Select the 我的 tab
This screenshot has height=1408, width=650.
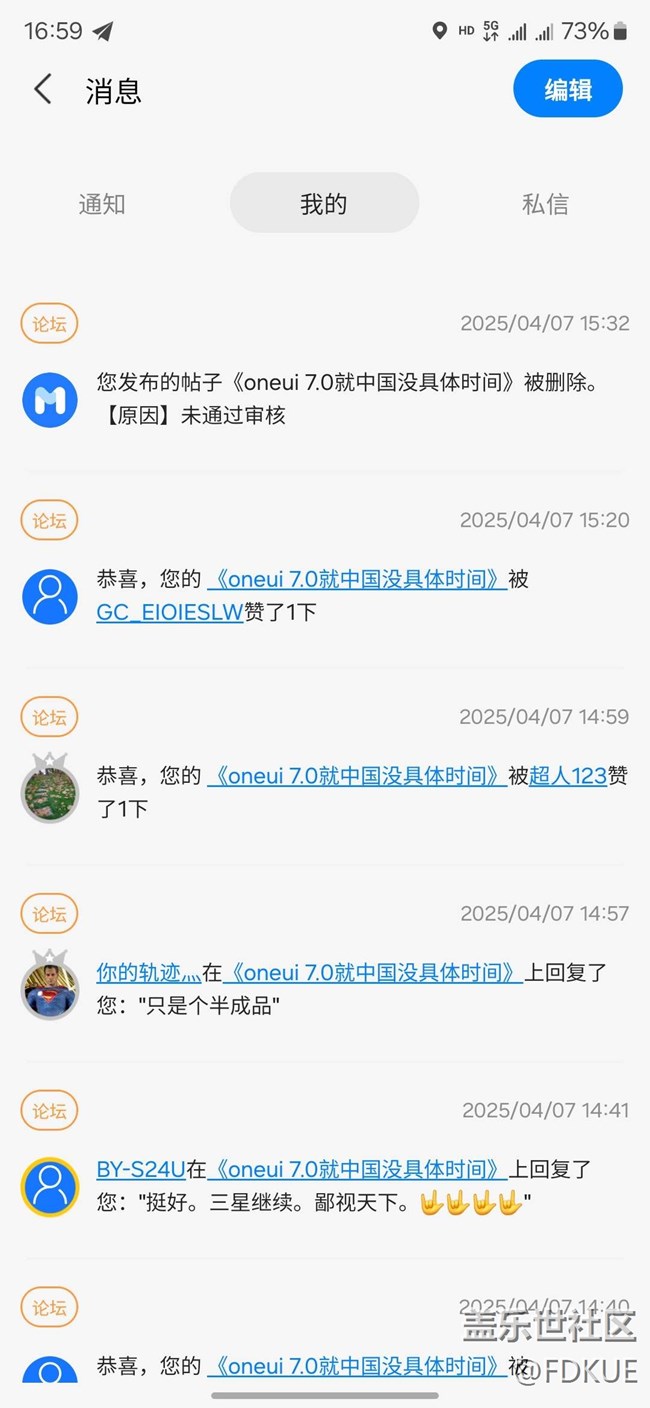(324, 204)
